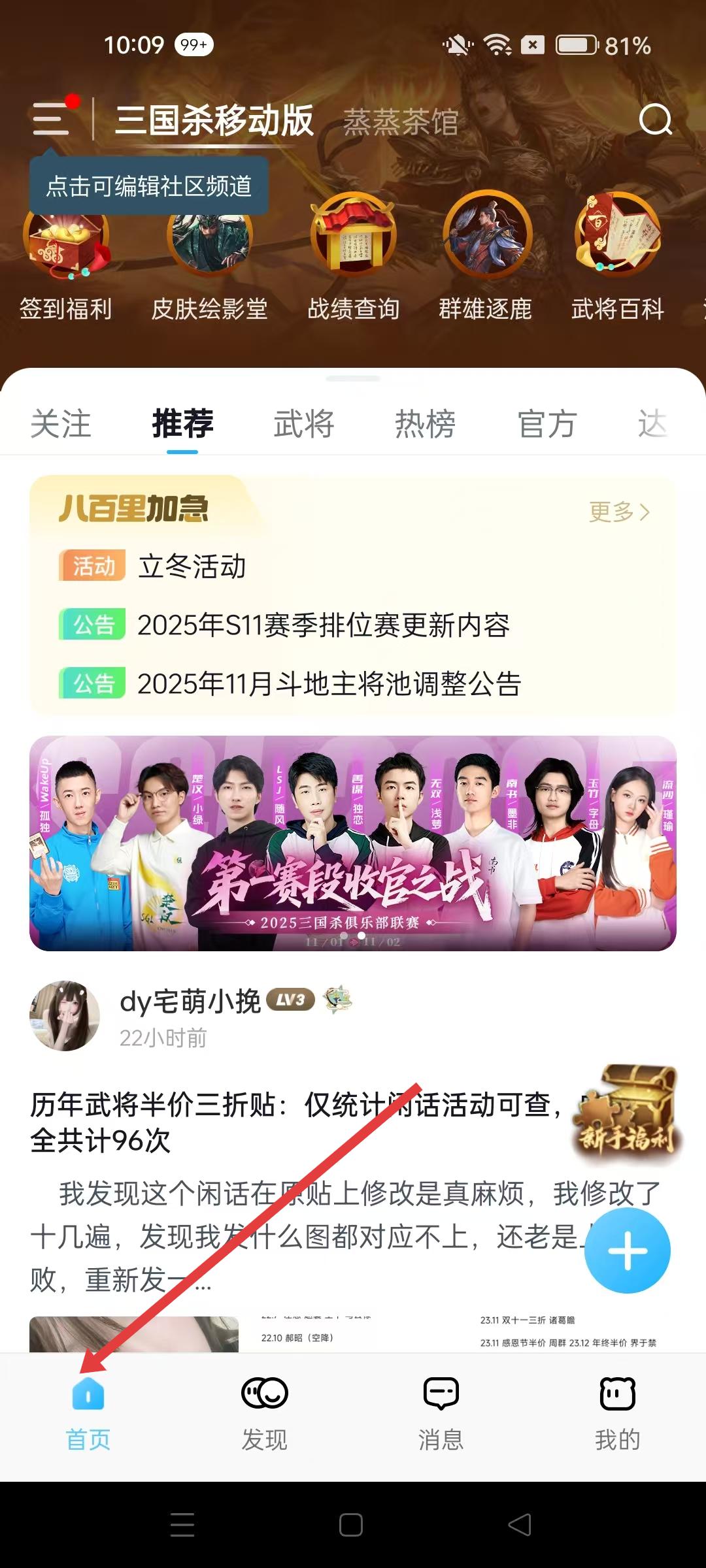Open the search magnifier icon

pyautogui.click(x=655, y=120)
